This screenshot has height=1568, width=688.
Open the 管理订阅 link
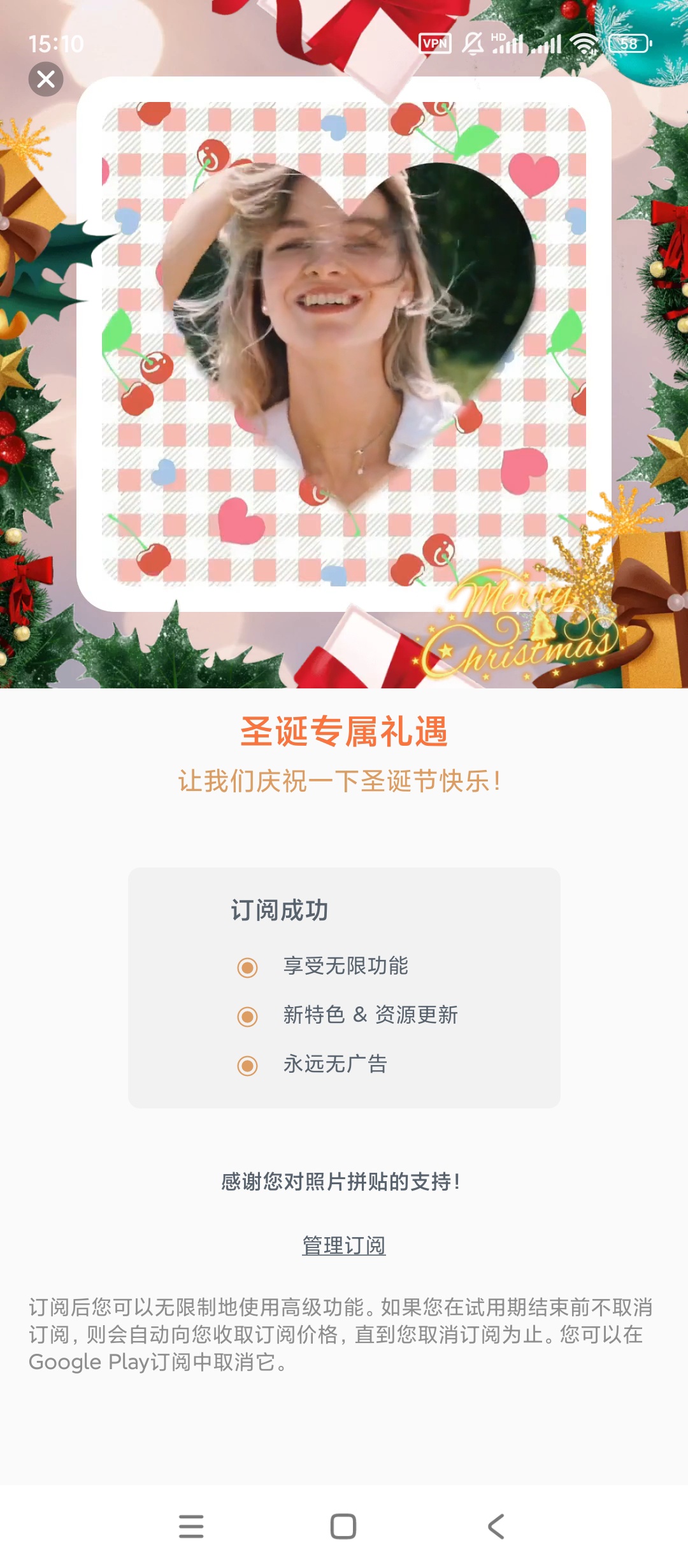pos(344,1245)
